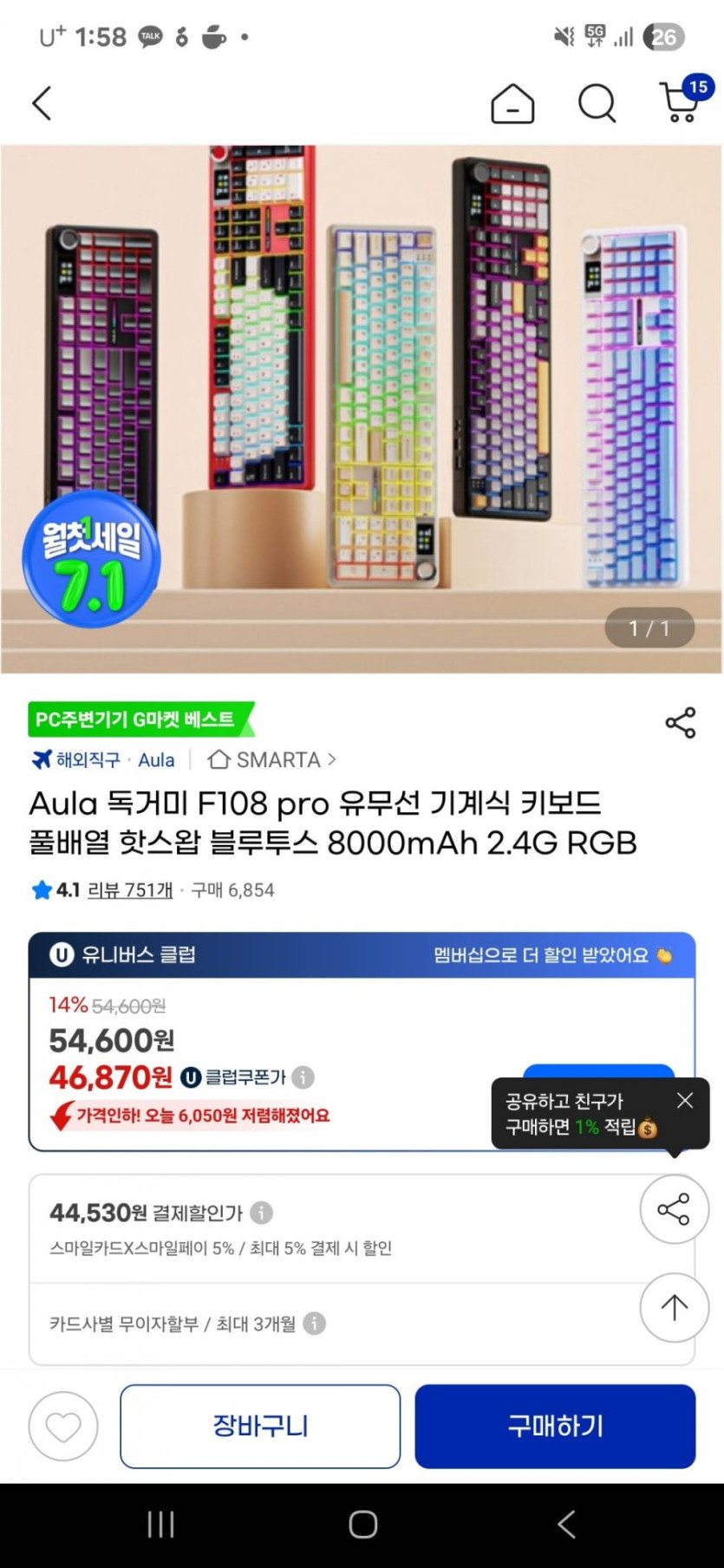Buy now with 구매하기 button

pos(555,1426)
